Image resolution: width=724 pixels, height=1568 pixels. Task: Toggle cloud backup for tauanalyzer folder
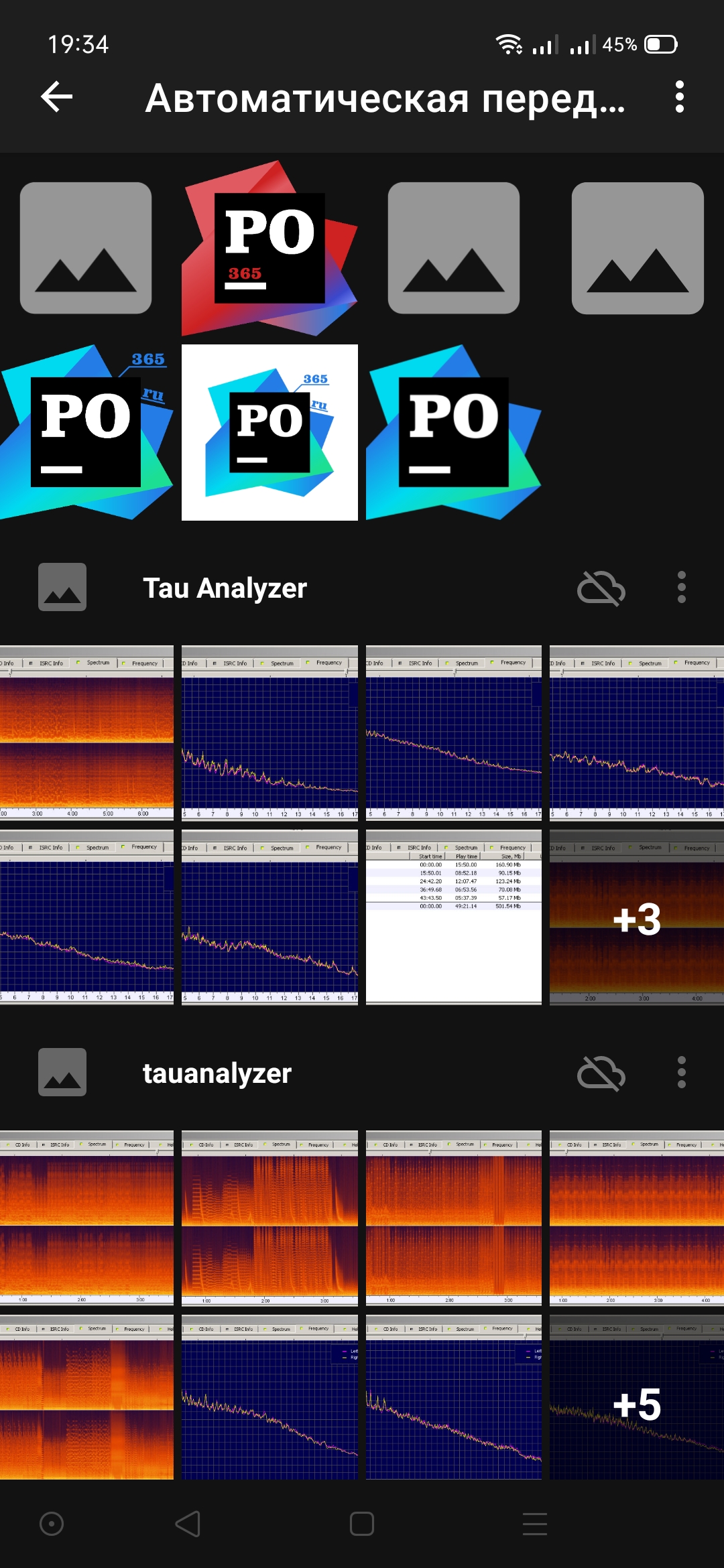pos(601,1073)
